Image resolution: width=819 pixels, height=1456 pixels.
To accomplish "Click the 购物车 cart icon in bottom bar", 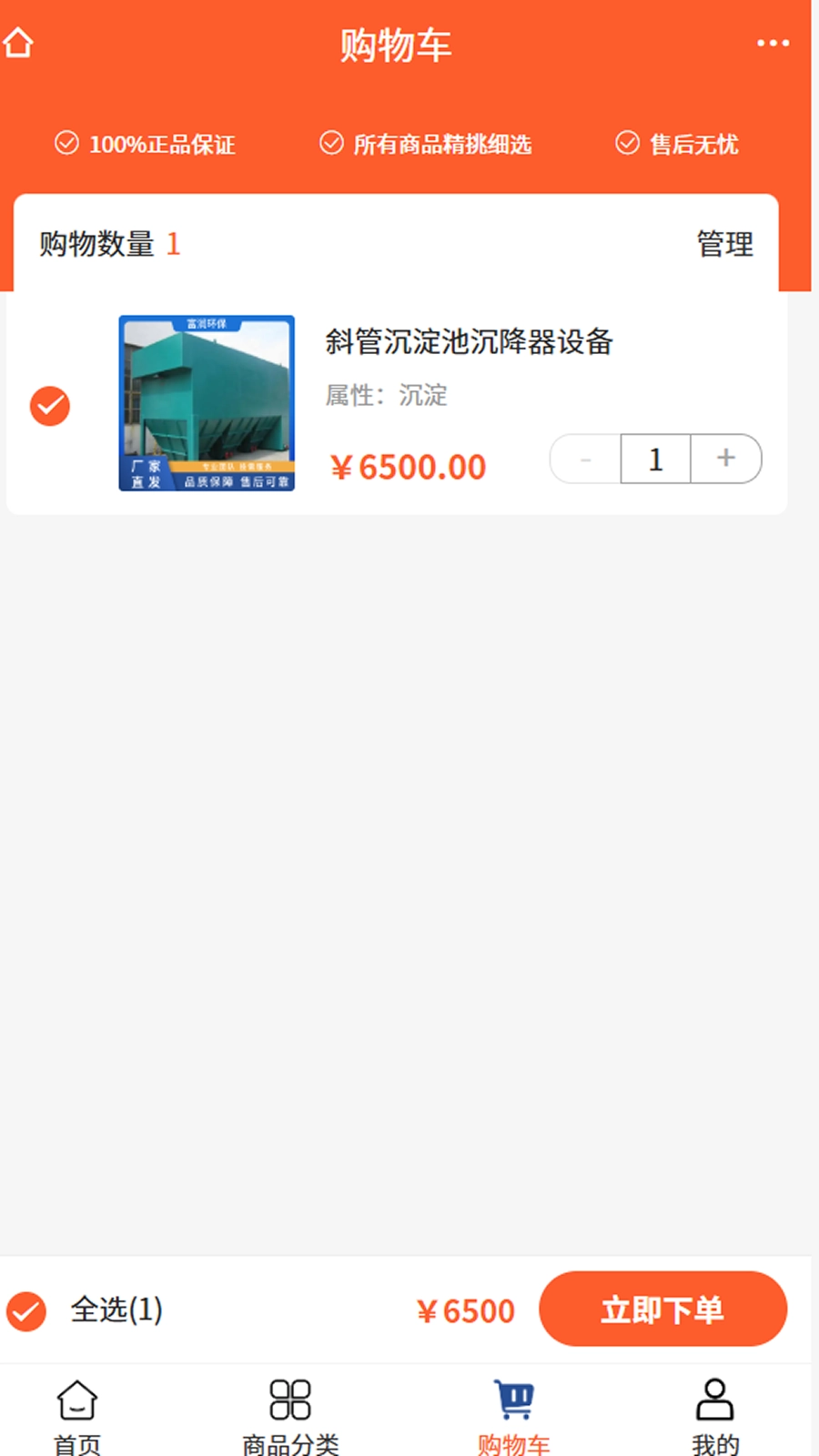I will pos(514,1399).
